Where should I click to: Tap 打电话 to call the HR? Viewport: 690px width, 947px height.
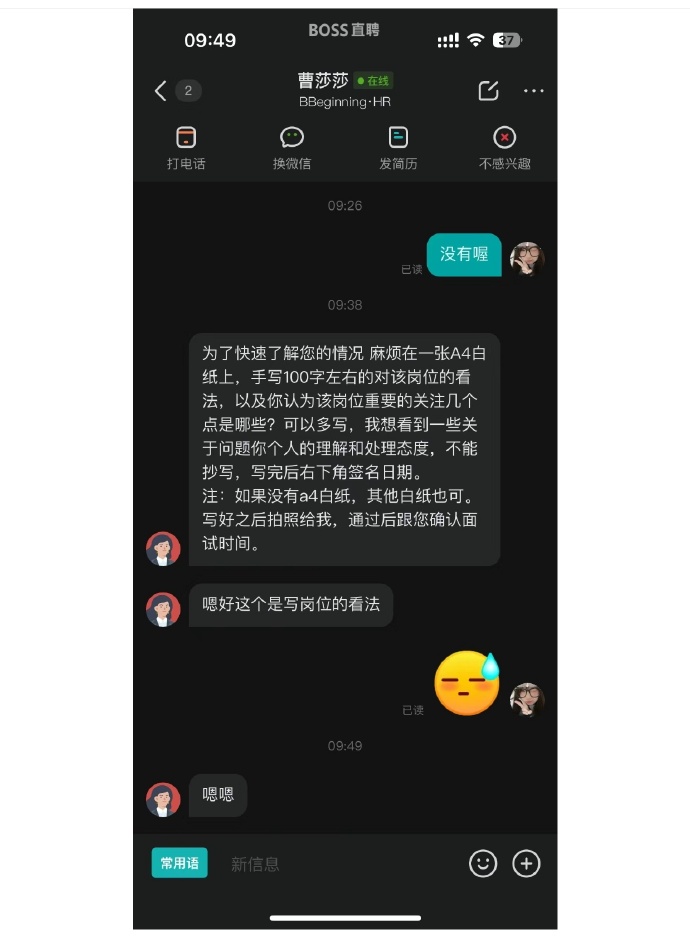pyautogui.click(x=186, y=148)
